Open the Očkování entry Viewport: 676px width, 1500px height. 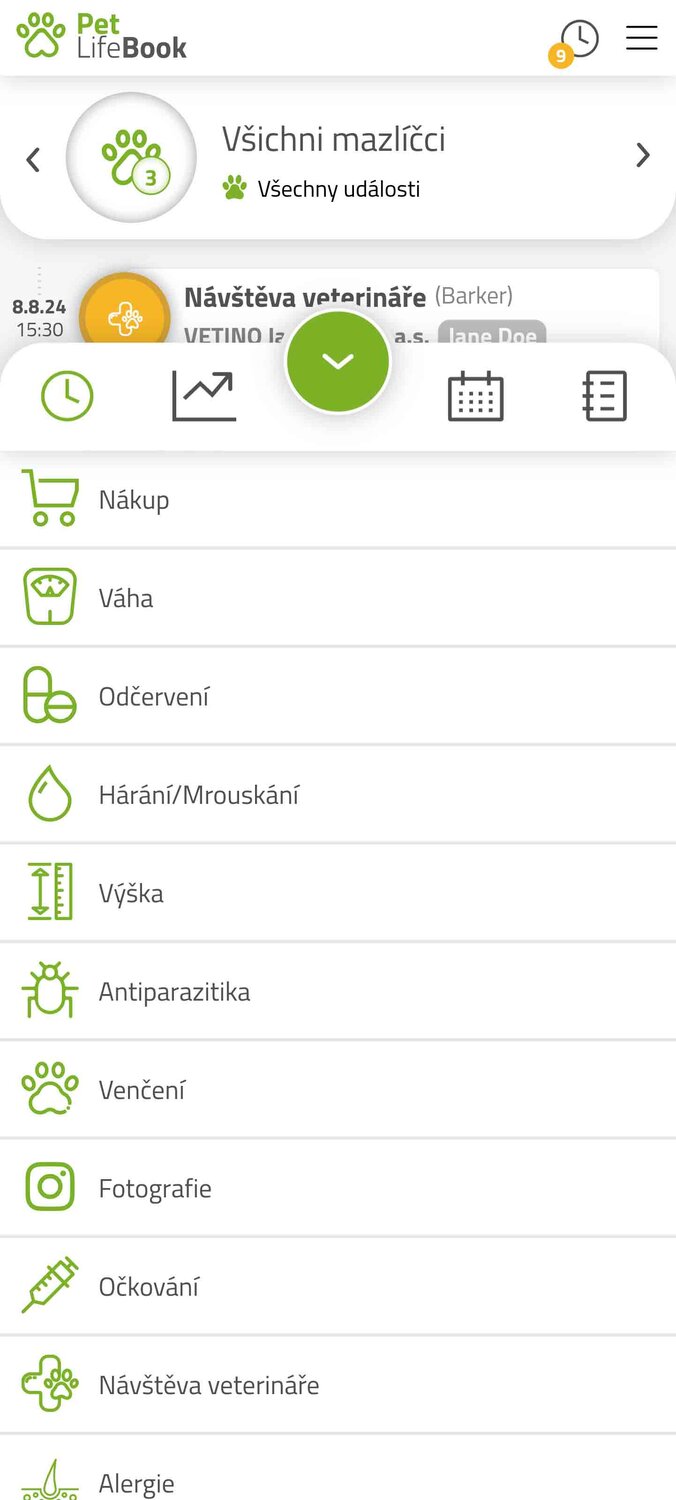[338, 1286]
